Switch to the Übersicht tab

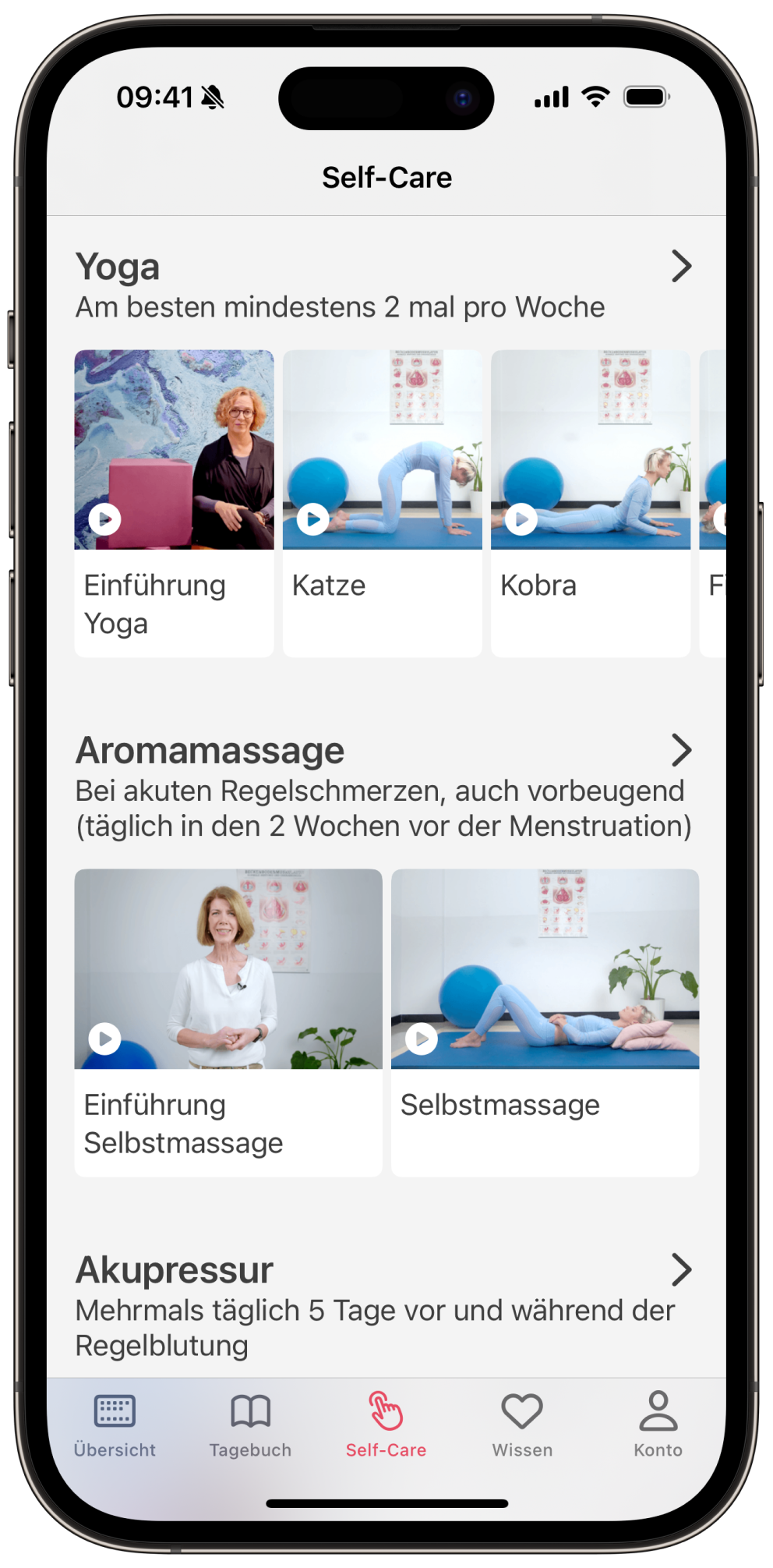(115, 1425)
